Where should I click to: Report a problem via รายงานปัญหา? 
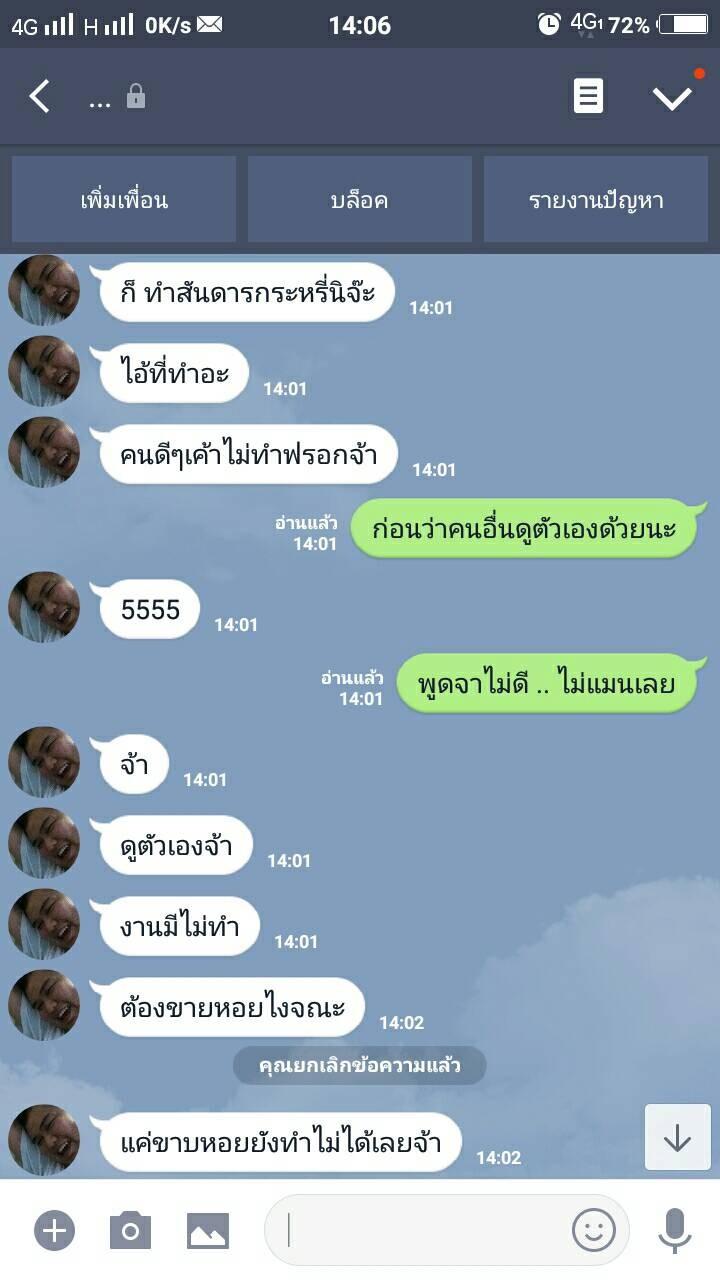[x=596, y=199]
